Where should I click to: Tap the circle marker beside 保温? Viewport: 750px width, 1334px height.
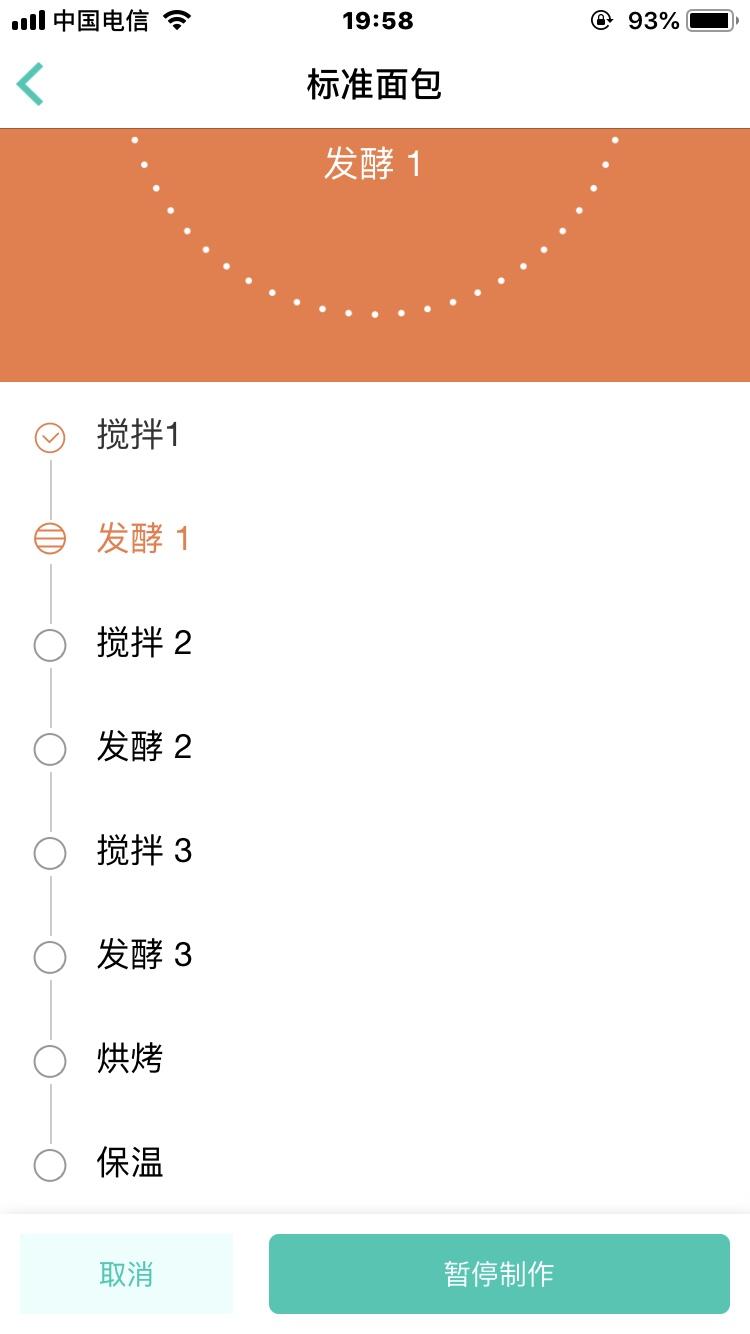[x=50, y=1165]
